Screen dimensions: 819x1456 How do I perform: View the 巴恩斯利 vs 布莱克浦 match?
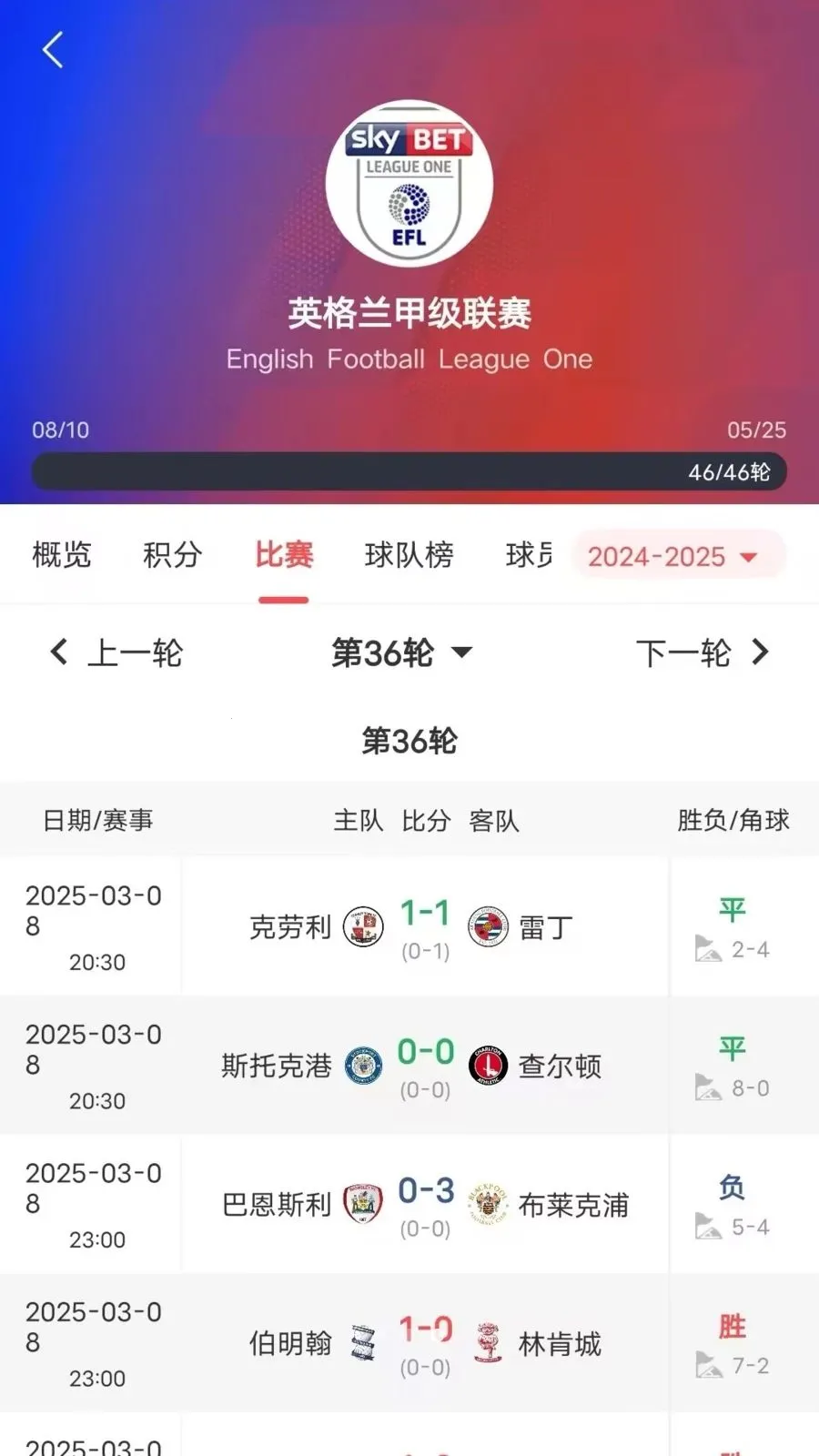point(425,1205)
